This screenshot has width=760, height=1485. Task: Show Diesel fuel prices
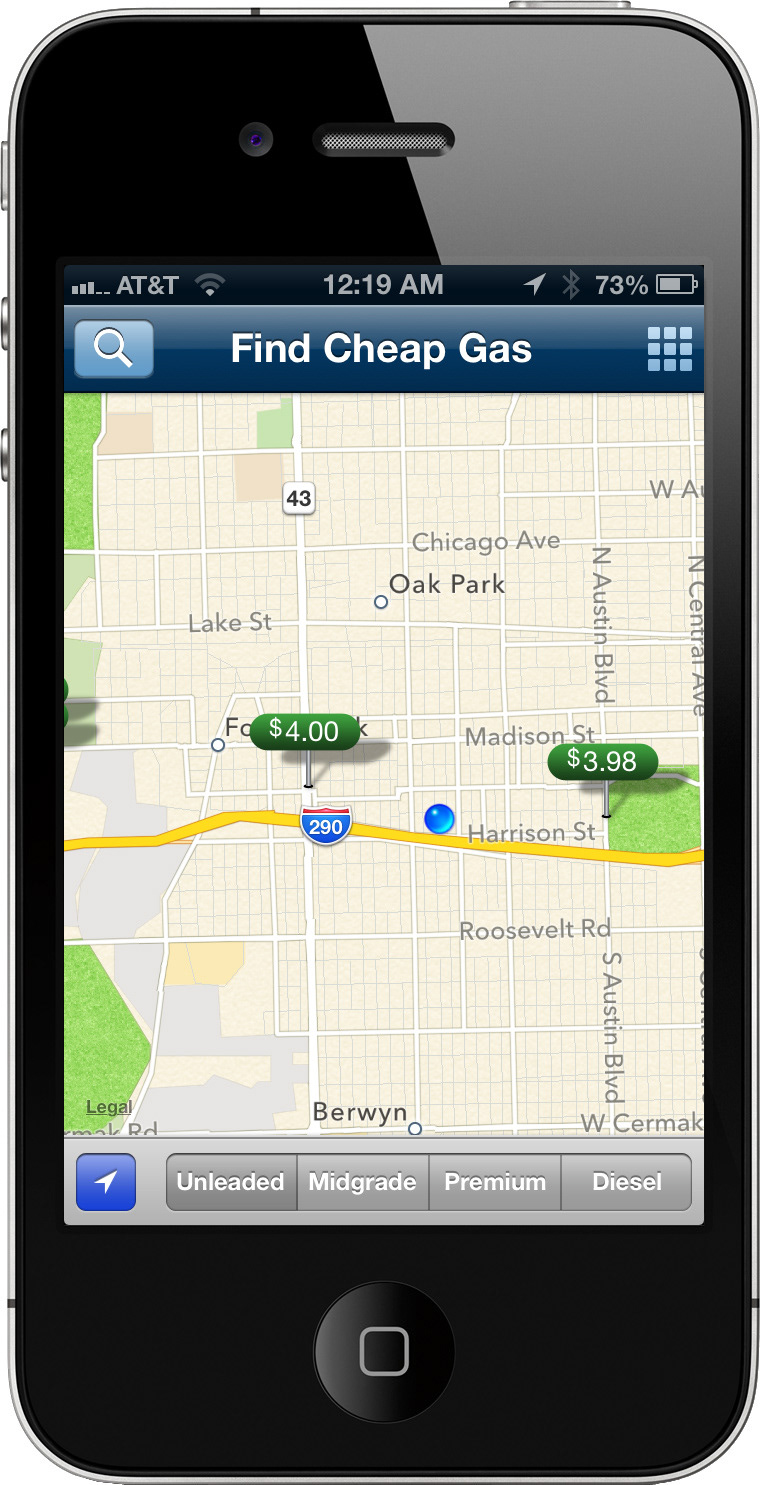pos(627,1182)
